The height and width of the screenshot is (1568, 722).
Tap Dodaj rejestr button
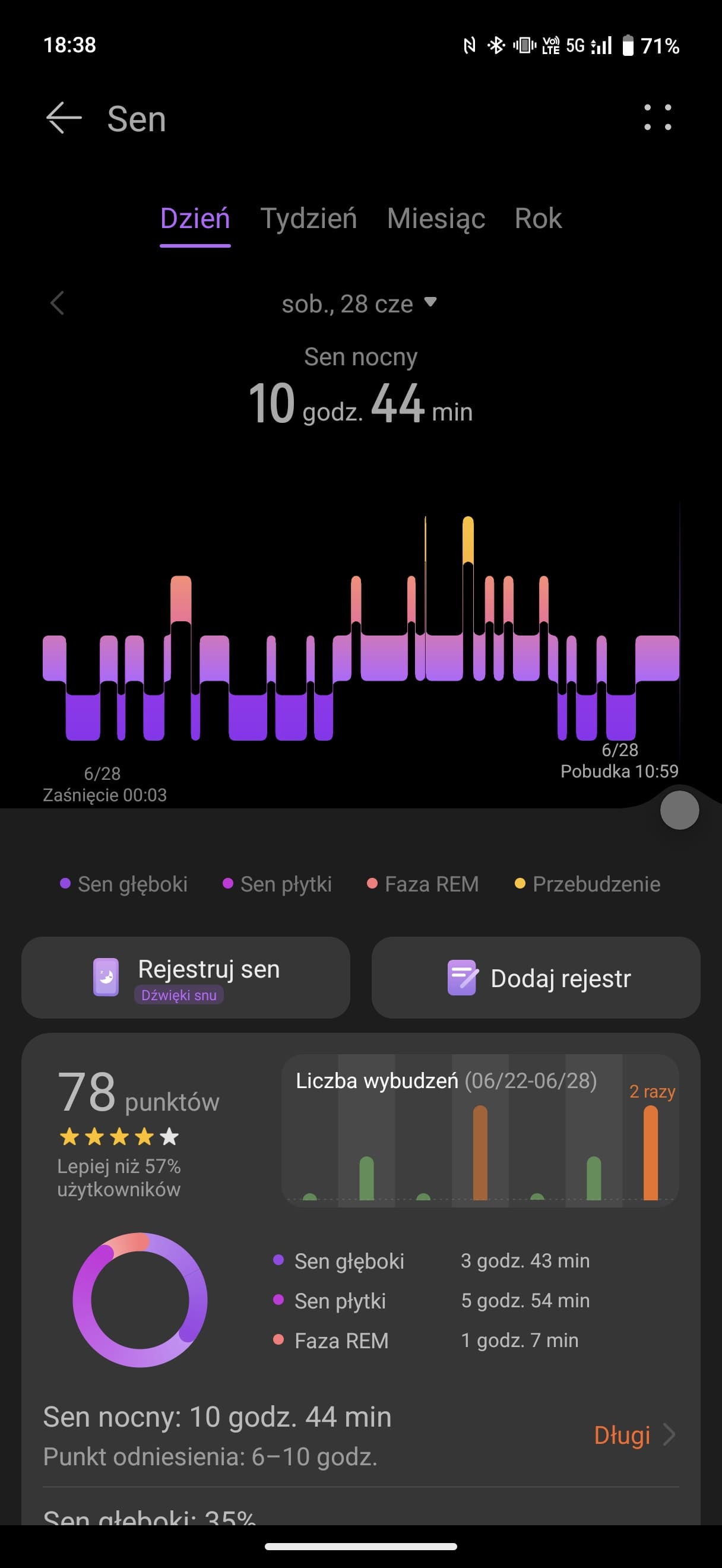pyautogui.click(x=536, y=978)
